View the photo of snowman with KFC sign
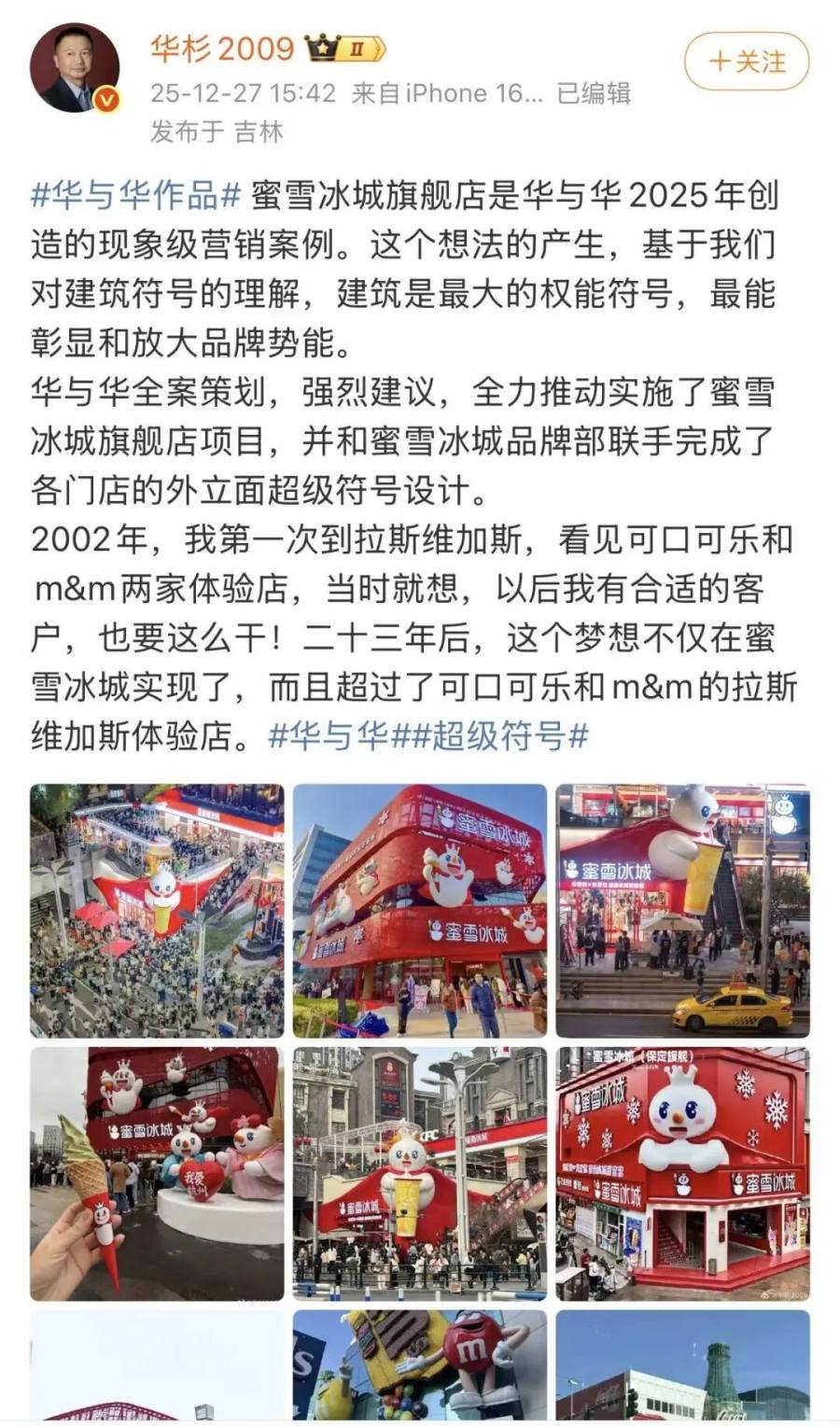Image resolution: width=840 pixels, height=1426 pixels. pyautogui.click(x=420, y=1173)
